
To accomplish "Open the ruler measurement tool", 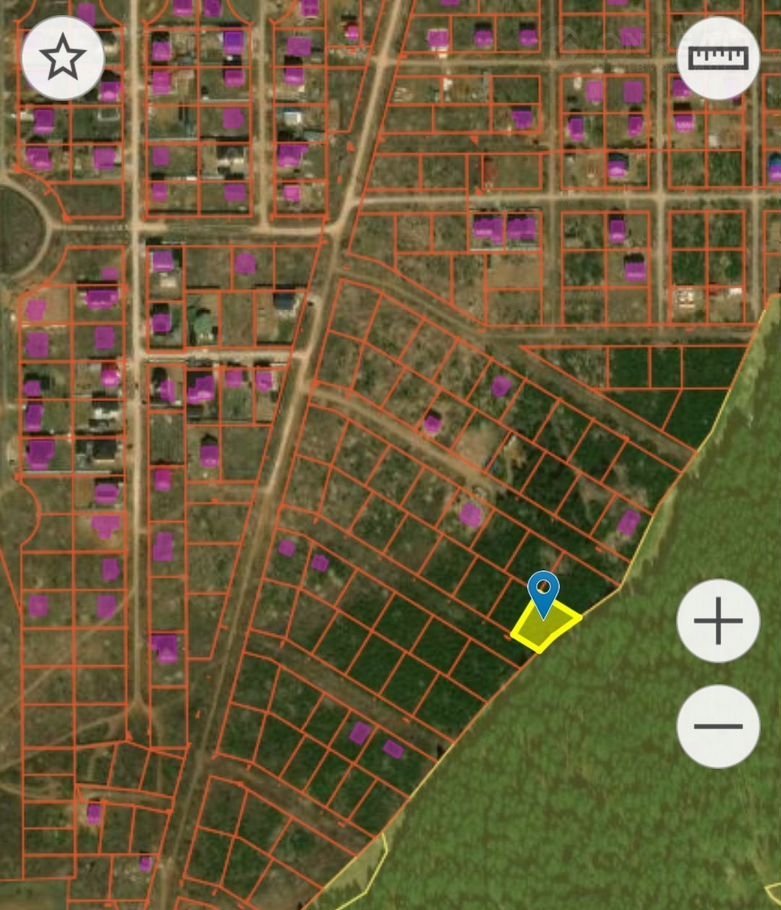I will pyautogui.click(x=718, y=58).
